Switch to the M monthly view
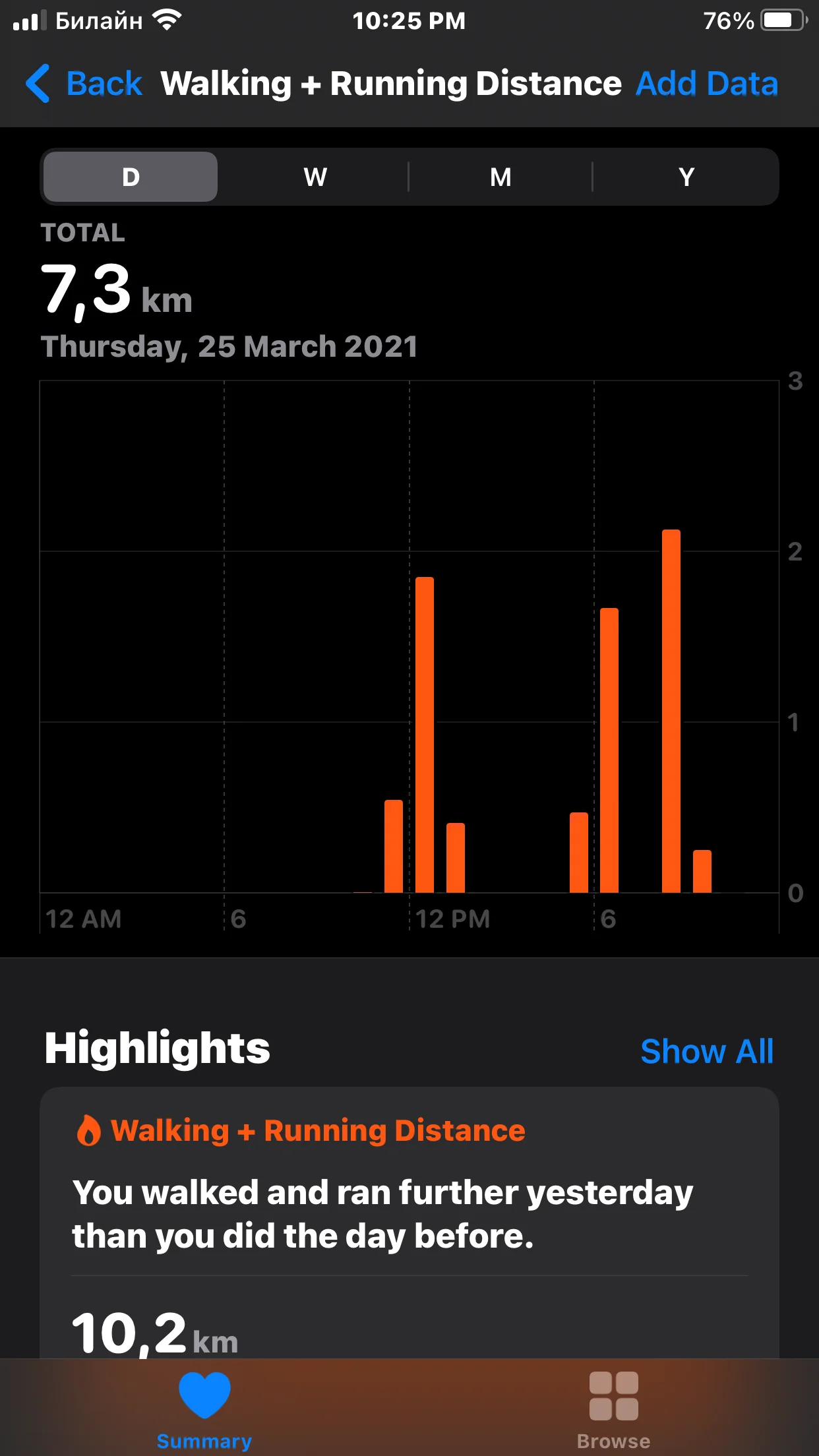Screen dimensions: 819x1456 501,177
